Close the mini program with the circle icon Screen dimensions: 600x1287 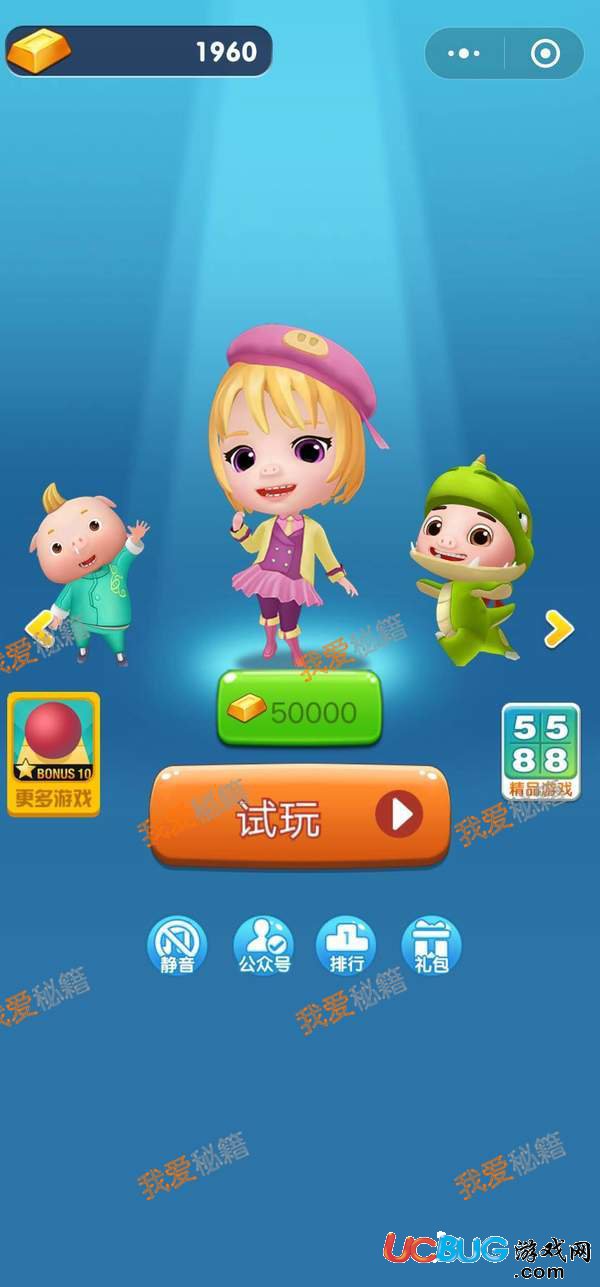point(545,53)
